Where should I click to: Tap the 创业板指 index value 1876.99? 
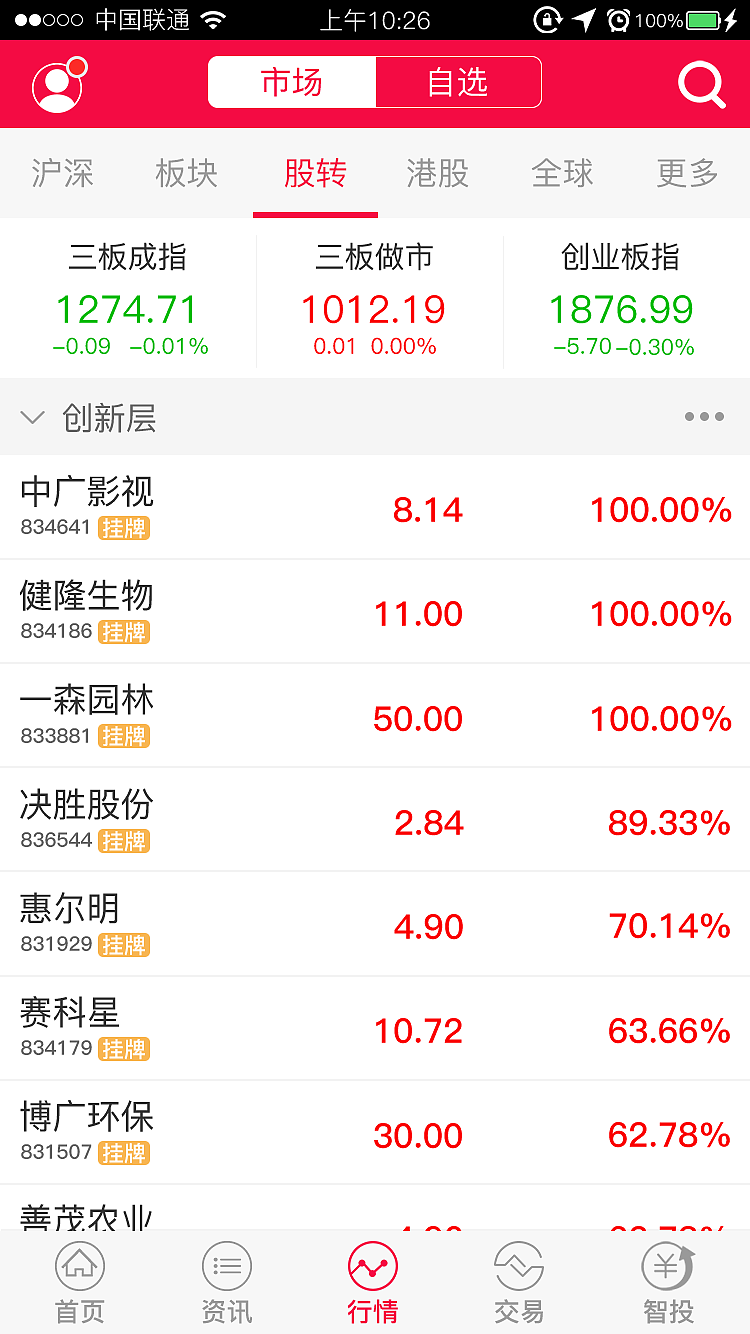click(x=621, y=309)
